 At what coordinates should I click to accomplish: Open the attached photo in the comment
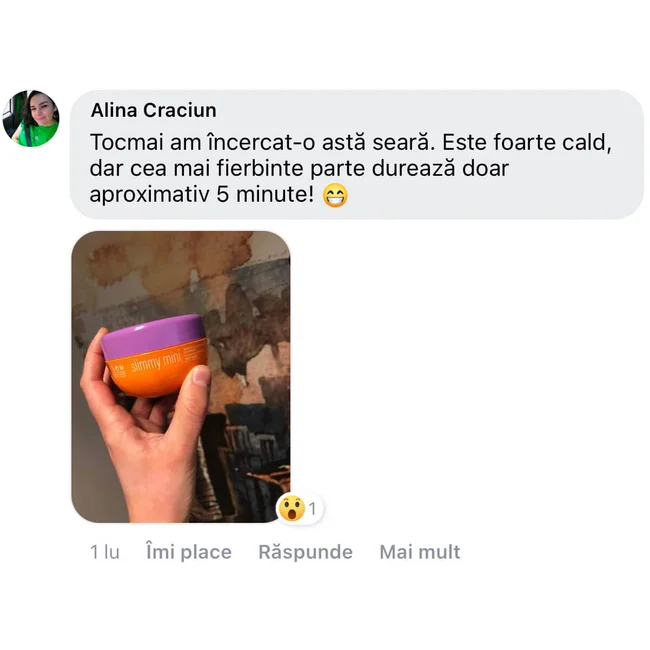[x=180, y=375]
